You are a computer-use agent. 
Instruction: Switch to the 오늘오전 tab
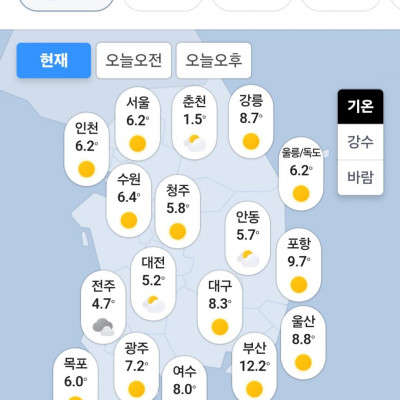134,60
